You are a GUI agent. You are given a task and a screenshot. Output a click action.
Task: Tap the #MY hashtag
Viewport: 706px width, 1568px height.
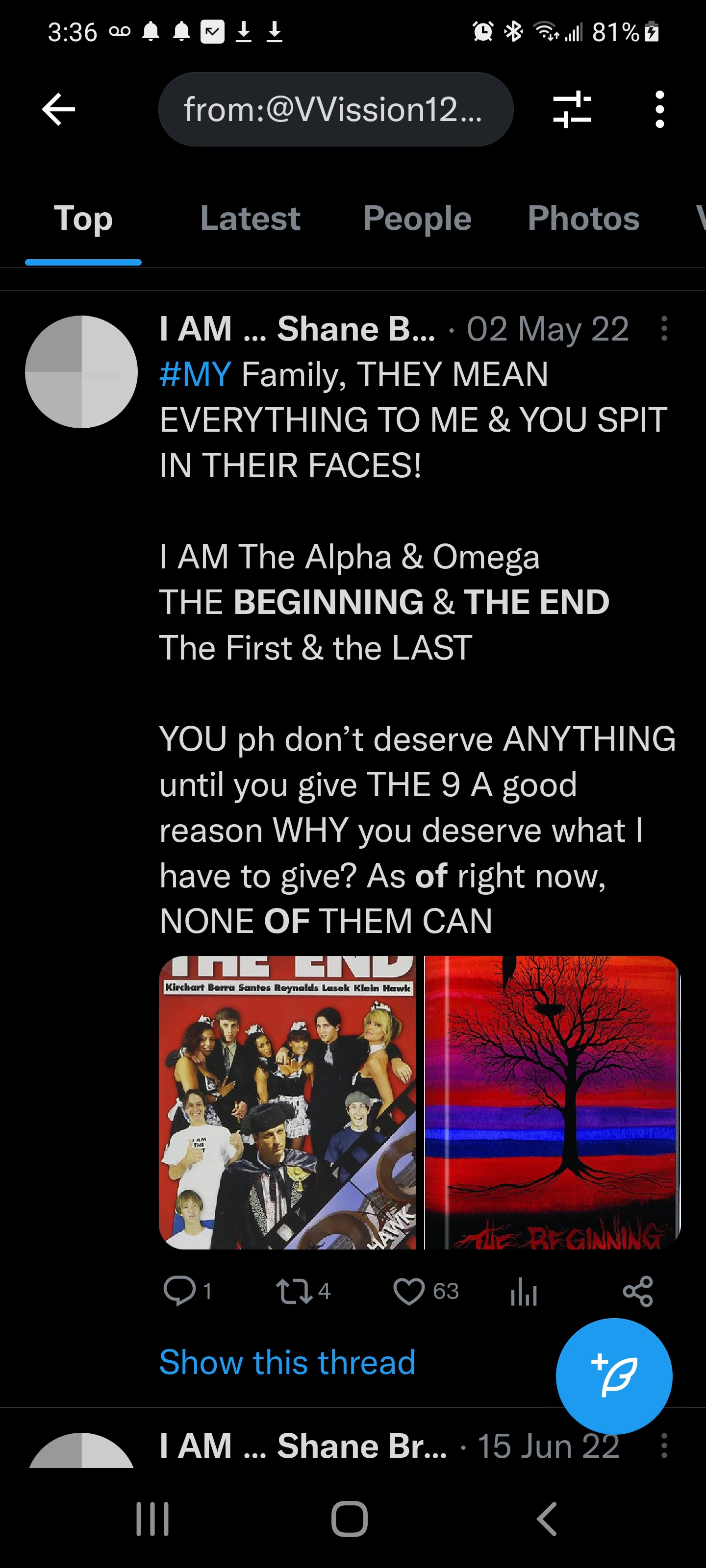pos(195,374)
